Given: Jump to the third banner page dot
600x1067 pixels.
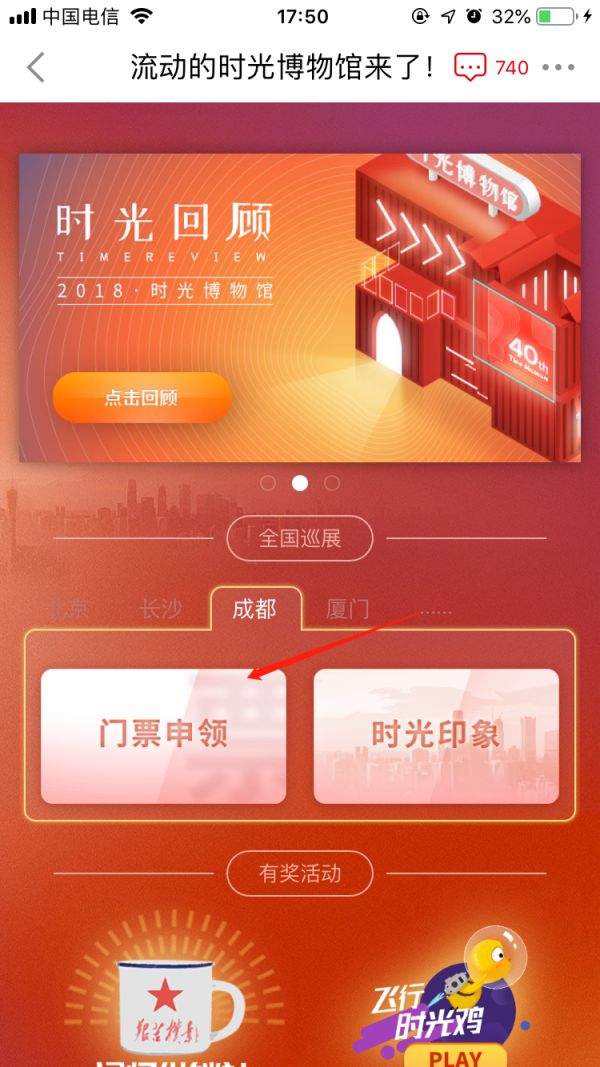Looking at the screenshot, I should 332,483.
